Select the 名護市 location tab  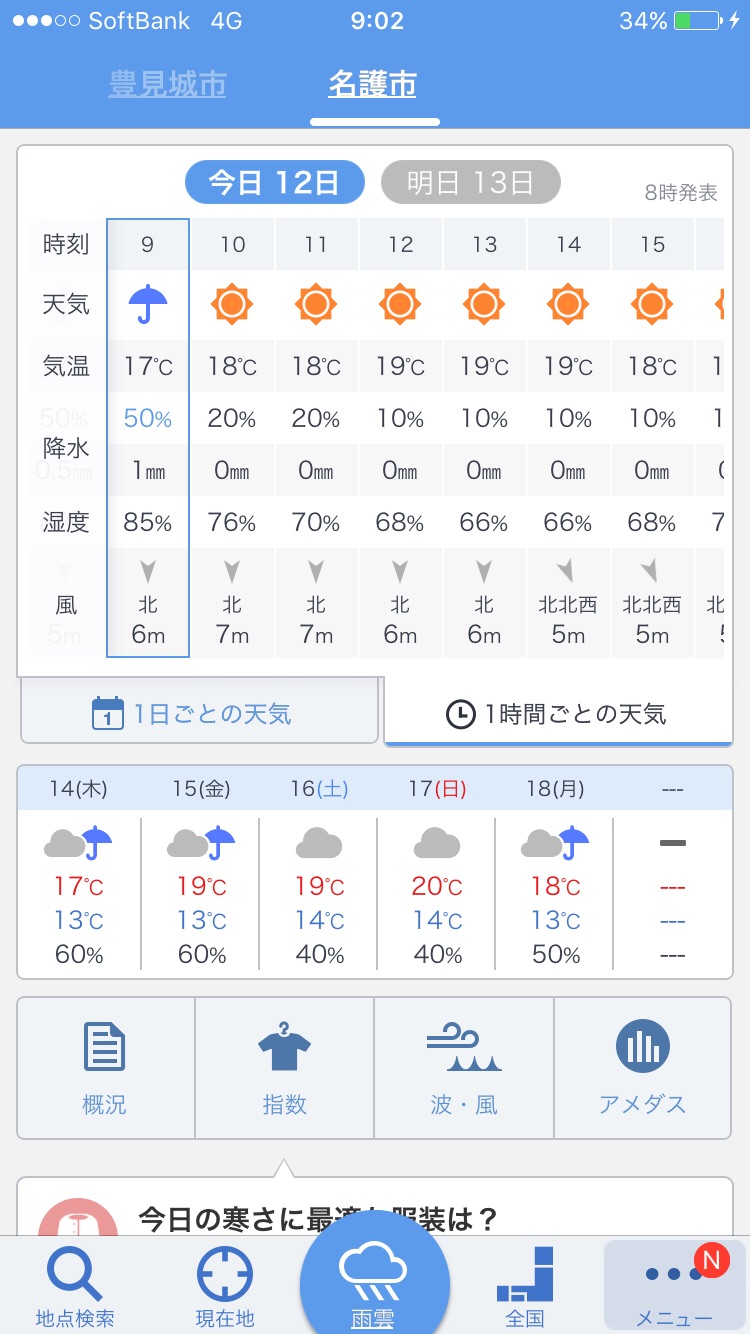(373, 85)
